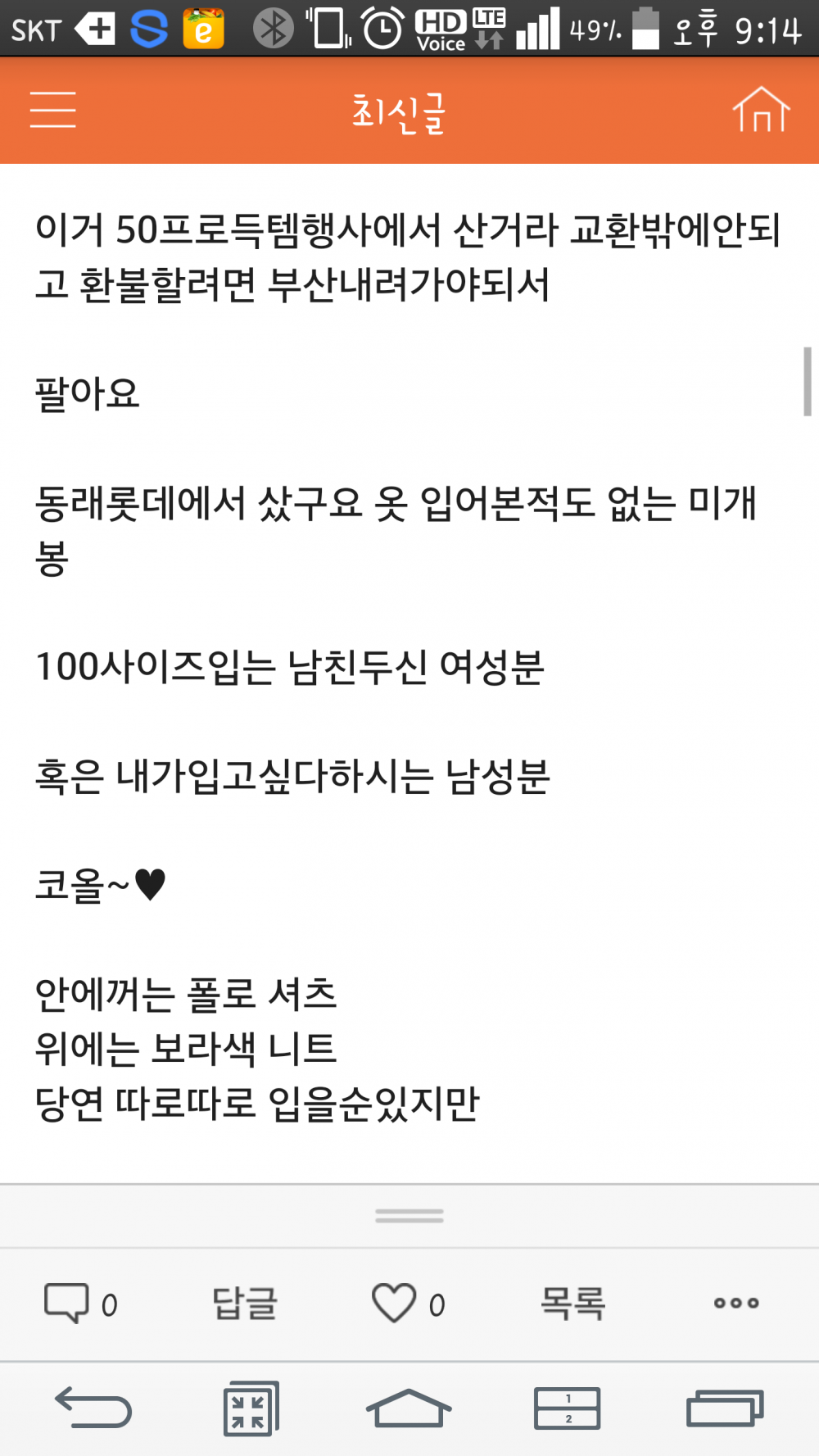This screenshot has height=1456, width=819.
Task: Tap the system back arrow
Action: pos(93,1408)
